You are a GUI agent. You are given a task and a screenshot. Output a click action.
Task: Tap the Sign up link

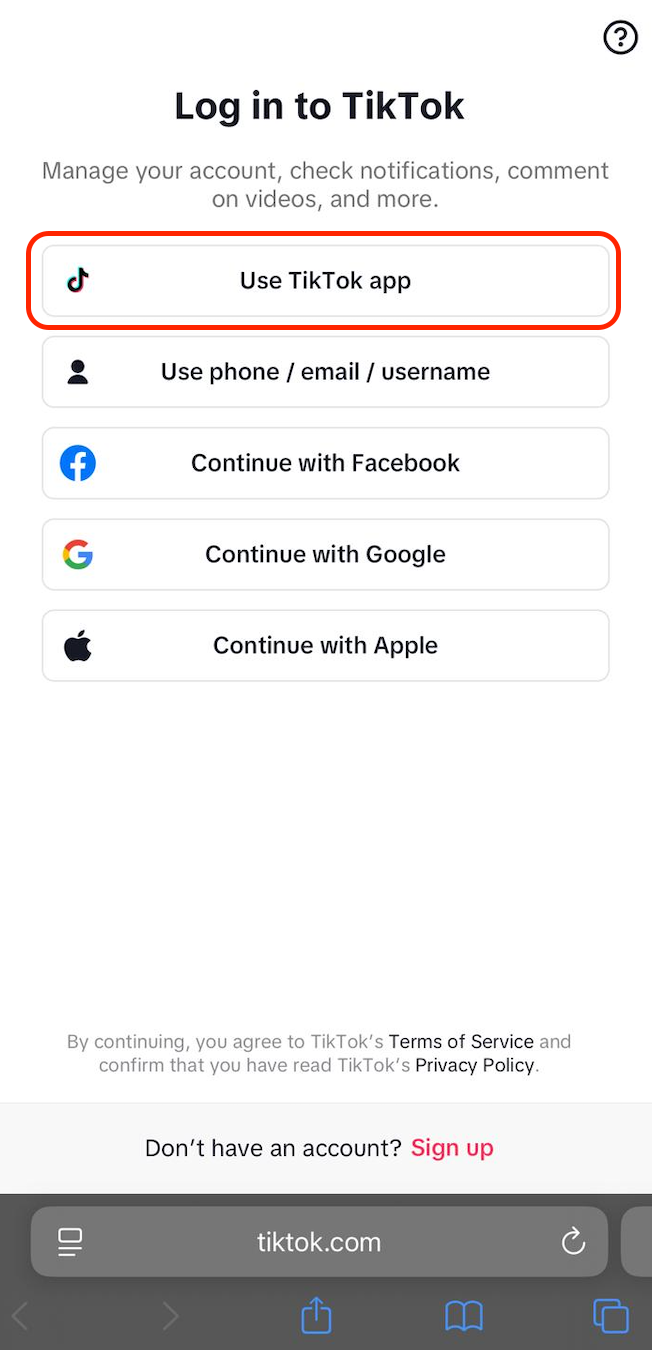(x=452, y=1148)
